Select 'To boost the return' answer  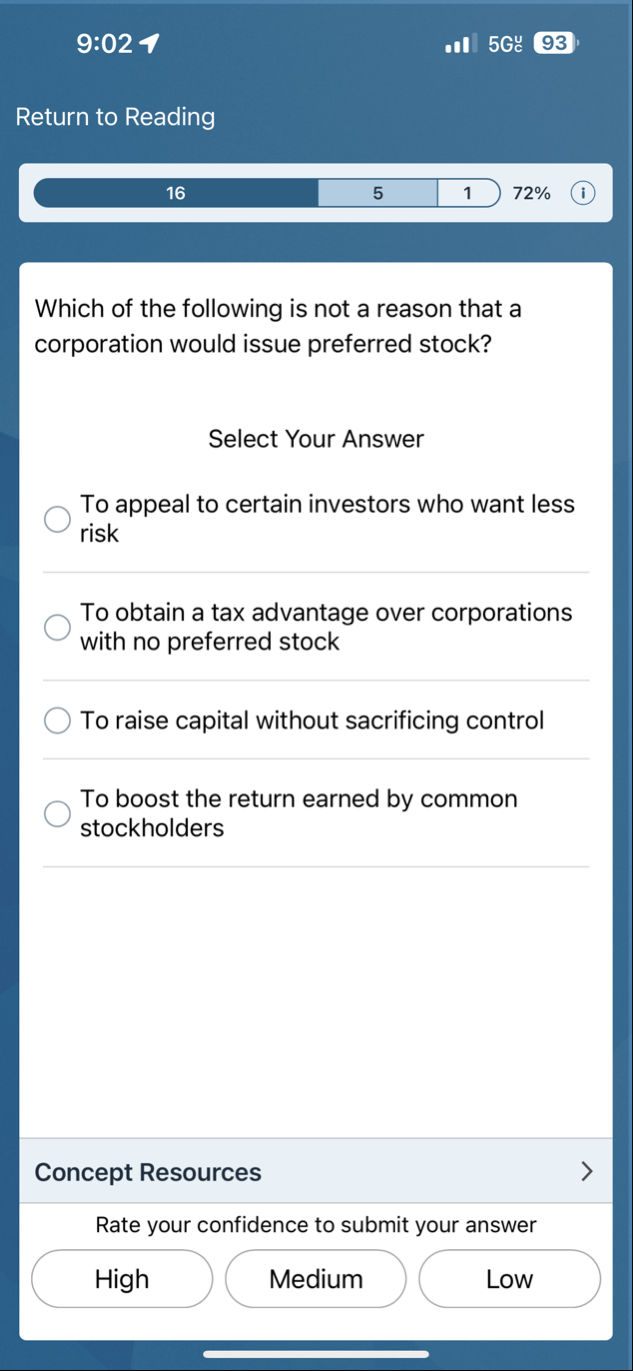(x=58, y=814)
